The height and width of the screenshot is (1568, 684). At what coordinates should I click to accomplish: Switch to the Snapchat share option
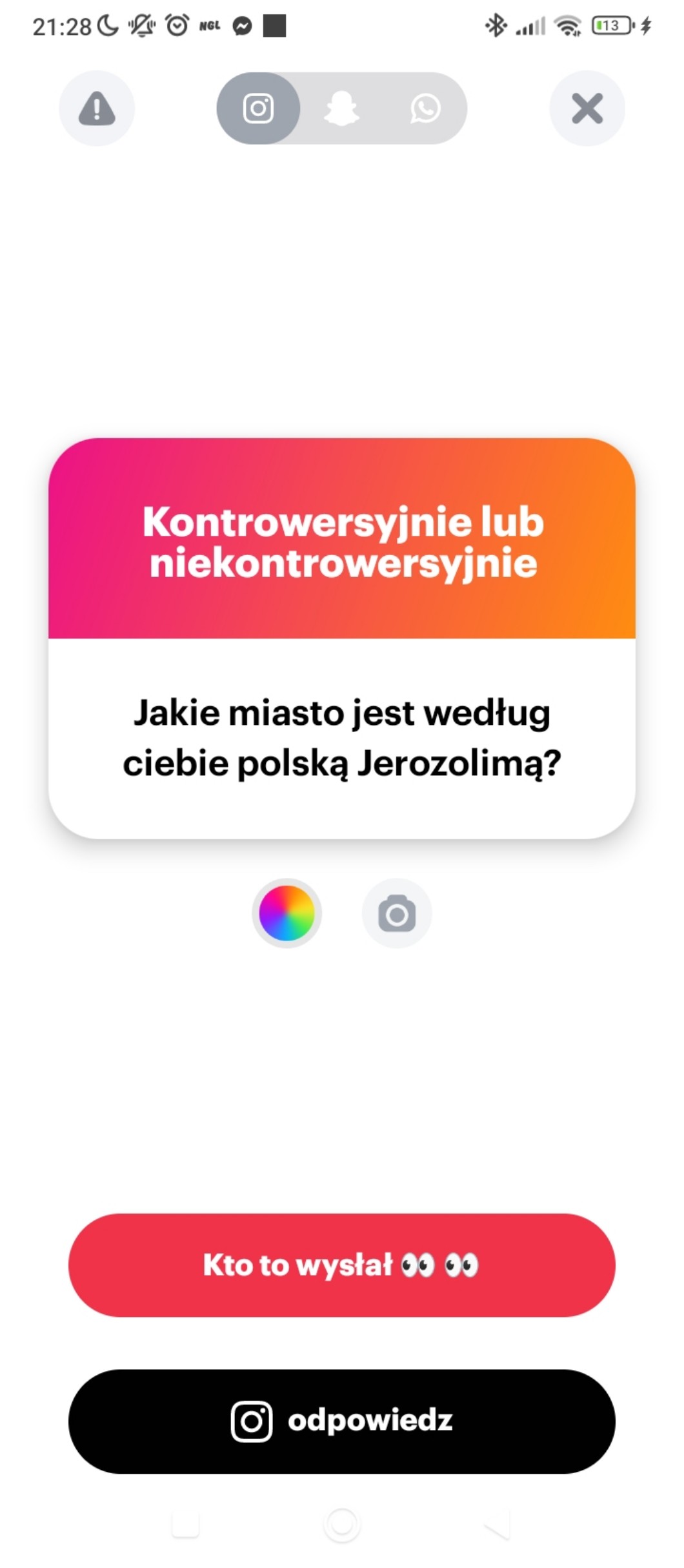(x=341, y=108)
